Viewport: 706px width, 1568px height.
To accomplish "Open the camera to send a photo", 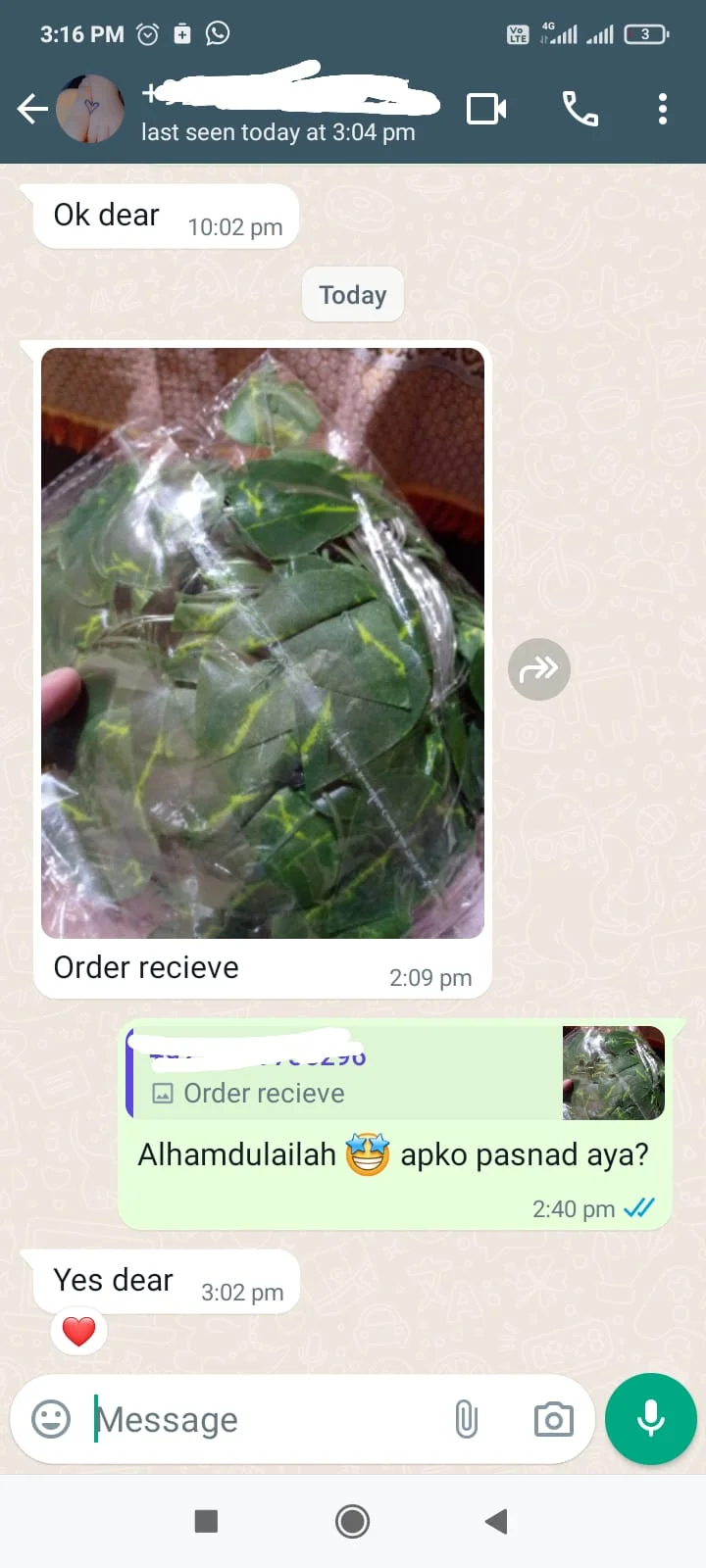I will coord(553,1419).
